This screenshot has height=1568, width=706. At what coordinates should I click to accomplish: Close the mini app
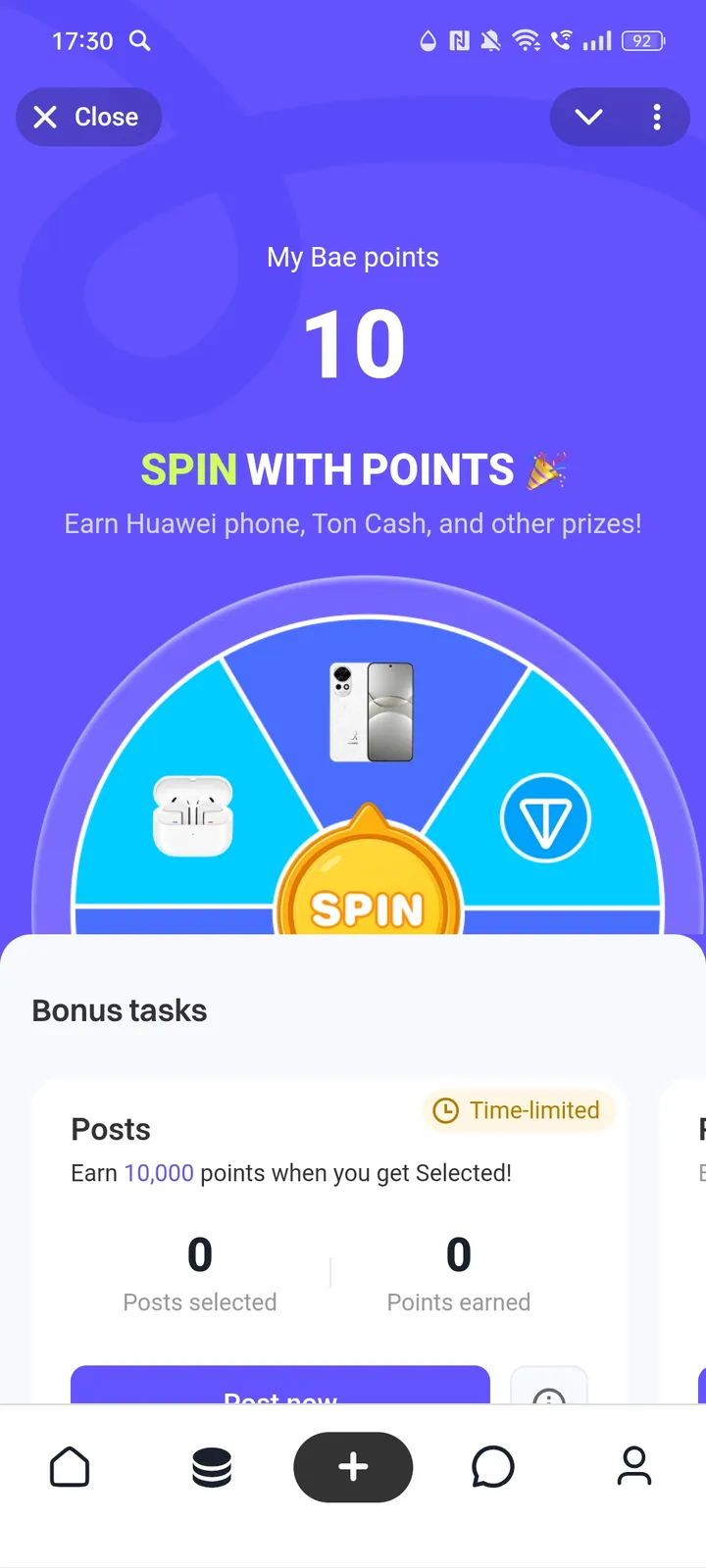[x=88, y=118]
